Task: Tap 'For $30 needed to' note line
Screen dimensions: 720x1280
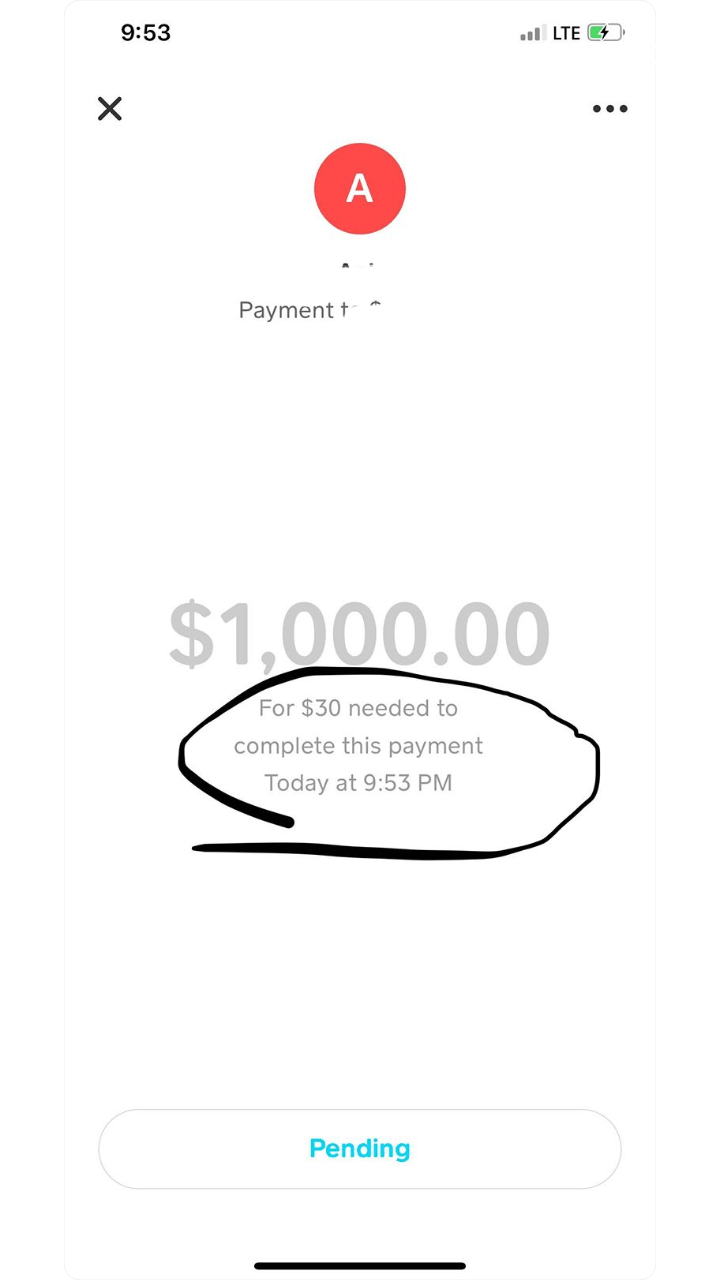Action: click(x=357, y=707)
